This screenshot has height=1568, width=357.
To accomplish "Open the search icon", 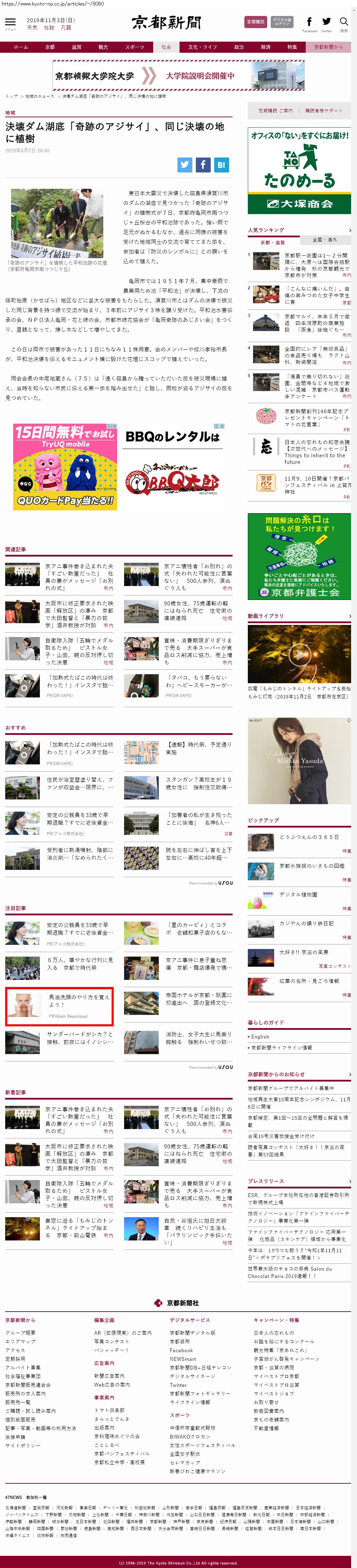I will [343, 23].
